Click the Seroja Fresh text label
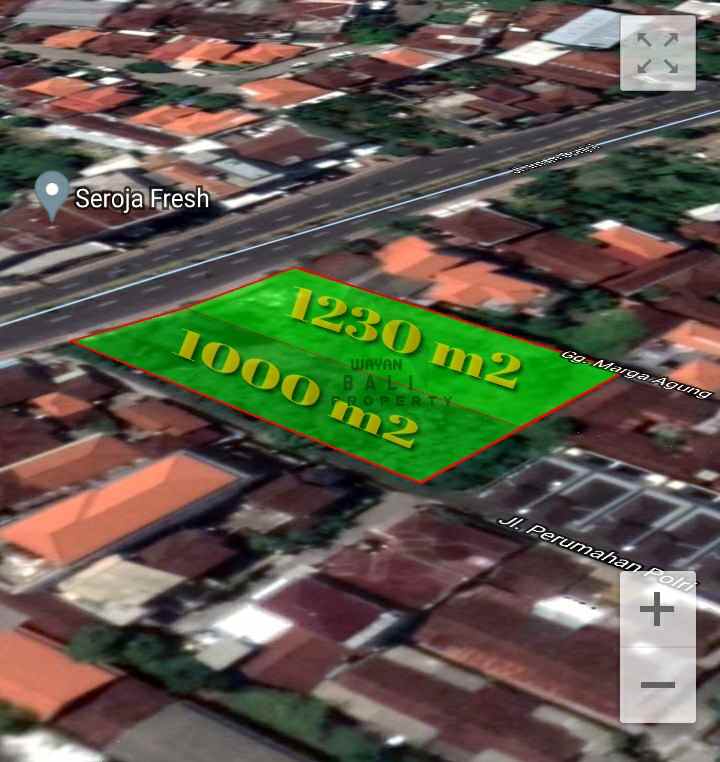 click(x=141, y=198)
